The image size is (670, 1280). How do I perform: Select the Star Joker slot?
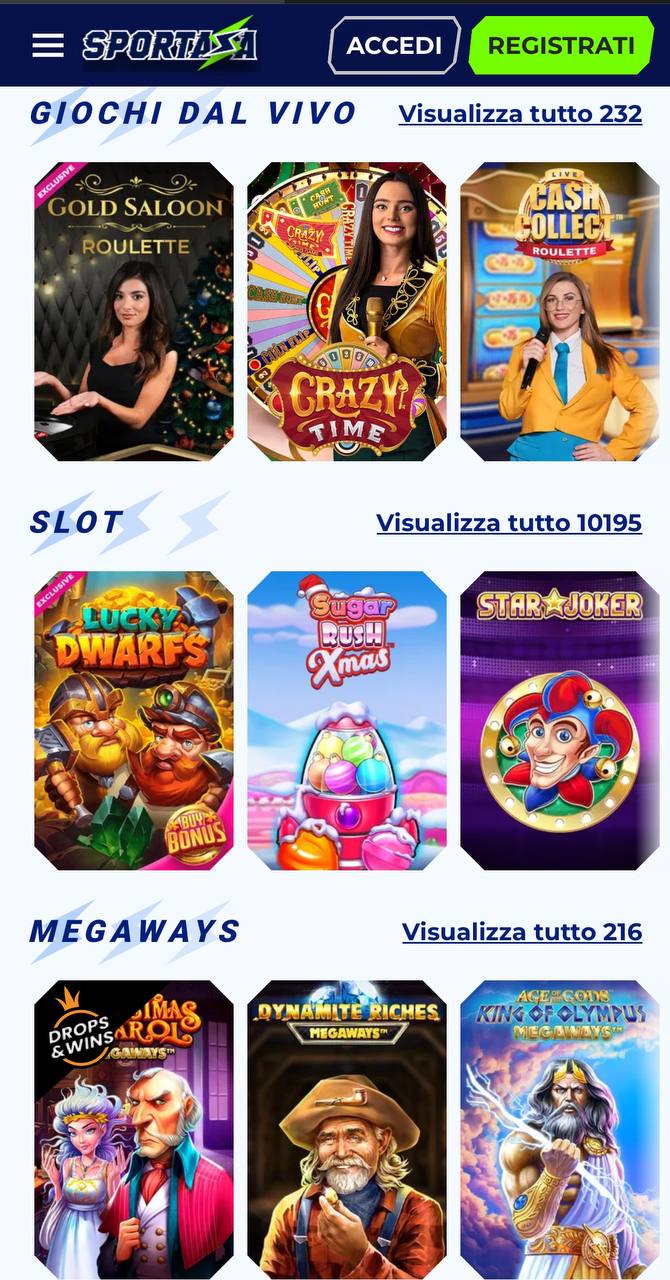click(x=560, y=720)
